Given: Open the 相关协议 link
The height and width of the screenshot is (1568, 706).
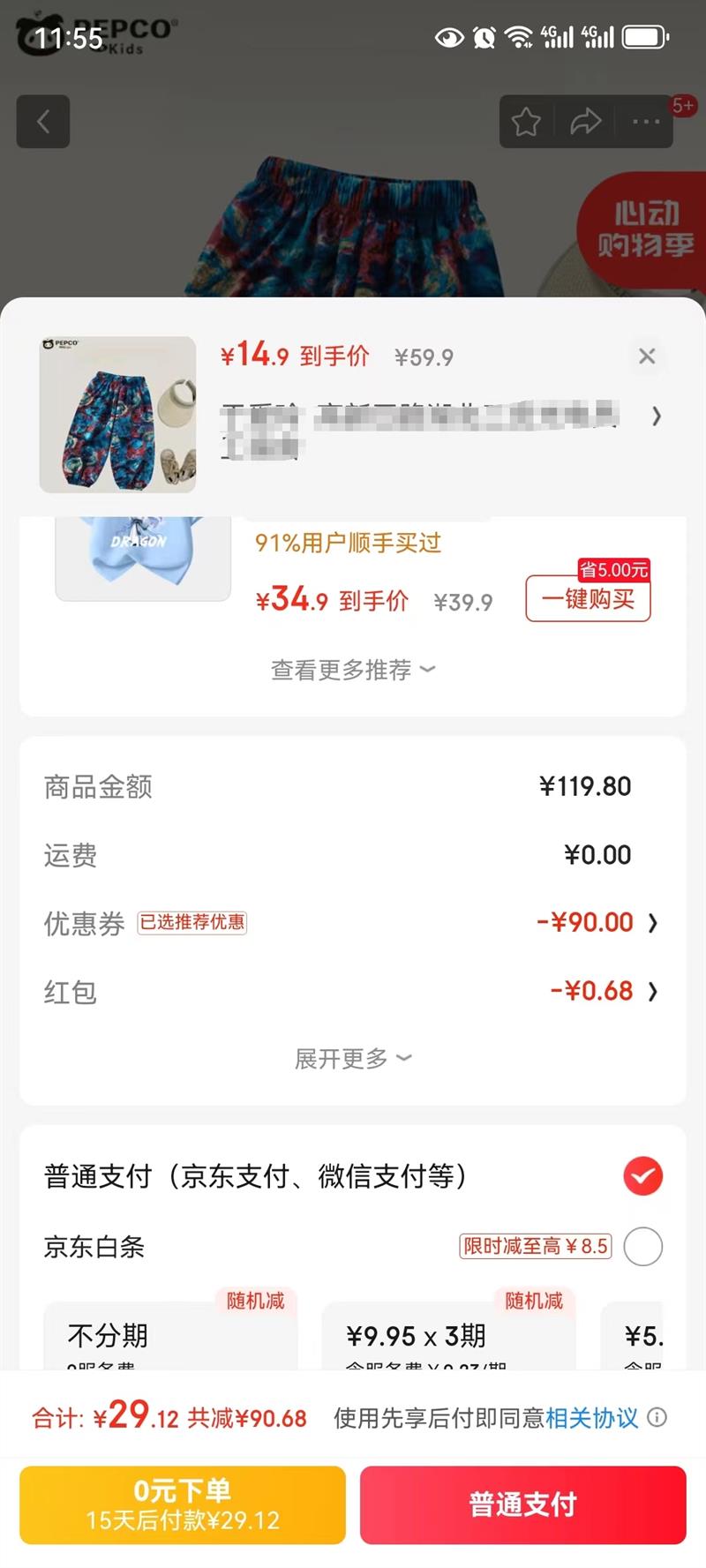Looking at the screenshot, I should 591,1418.
